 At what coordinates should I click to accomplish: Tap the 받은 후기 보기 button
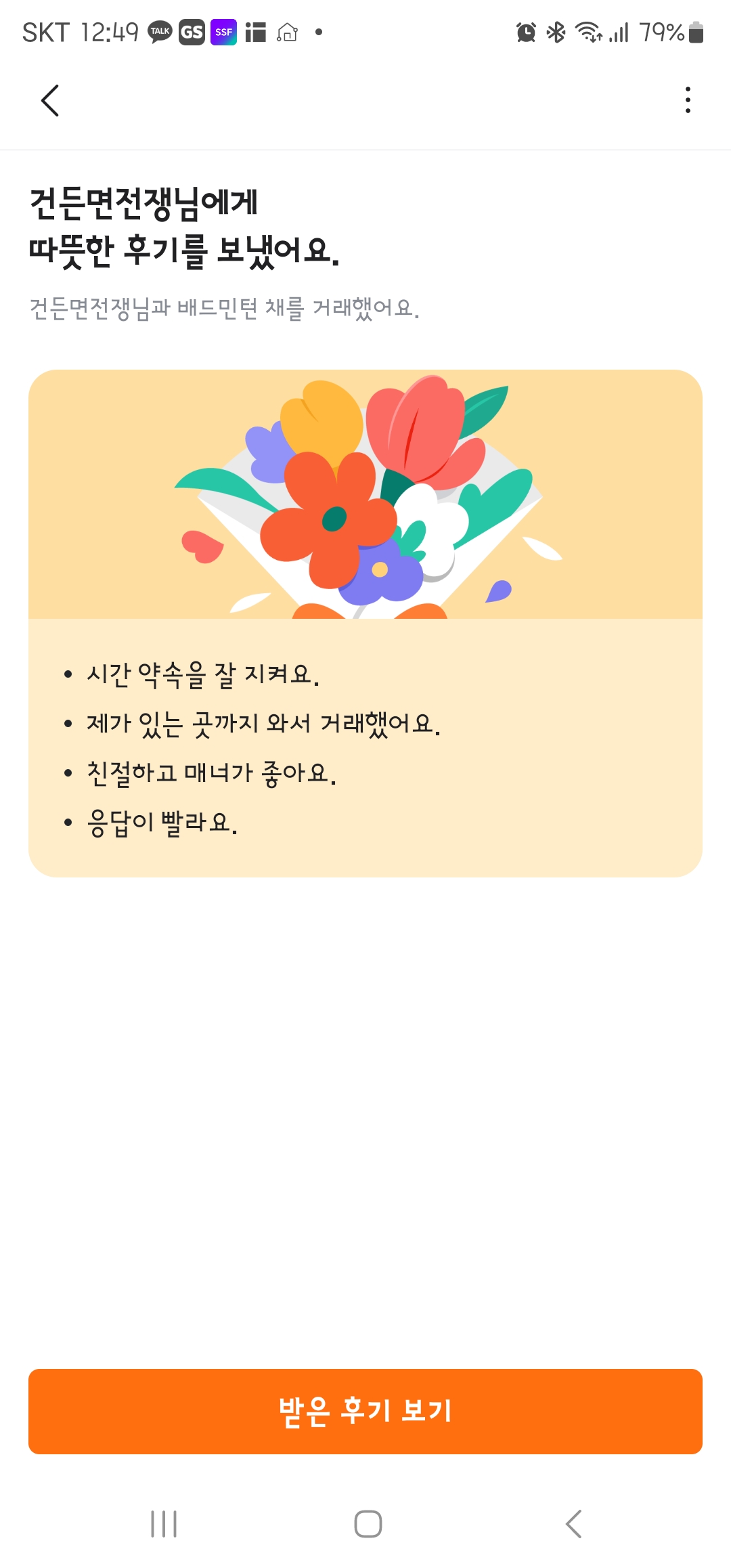[365, 1411]
